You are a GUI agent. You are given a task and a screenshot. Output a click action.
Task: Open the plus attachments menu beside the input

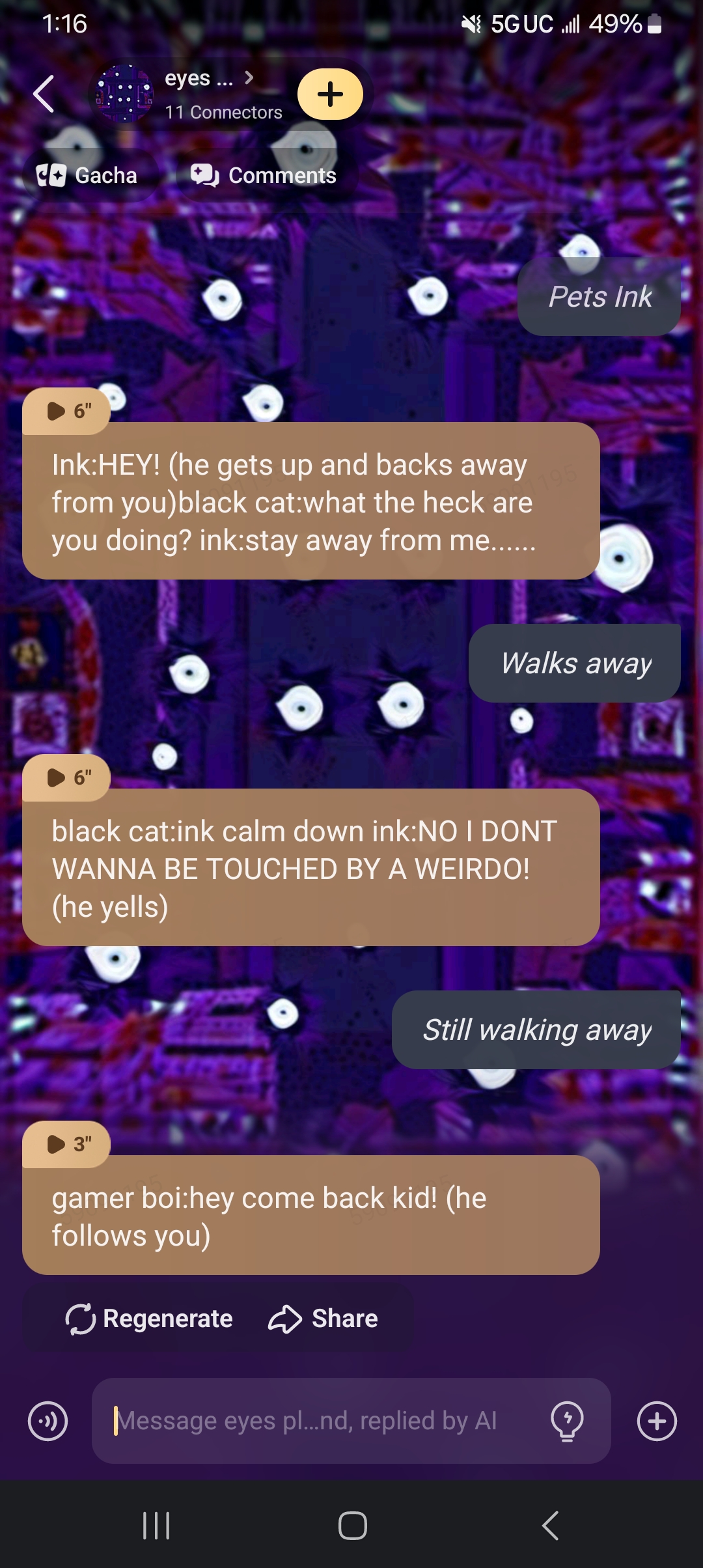[657, 1421]
